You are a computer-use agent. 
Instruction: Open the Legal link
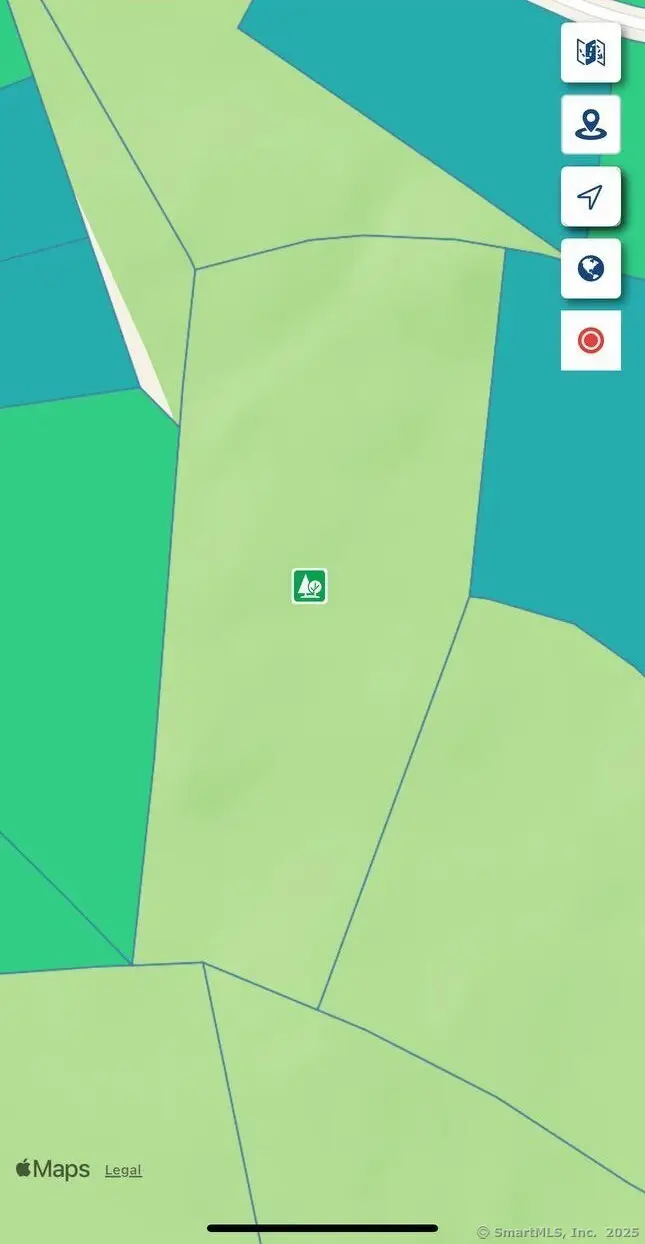click(123, 1170)
